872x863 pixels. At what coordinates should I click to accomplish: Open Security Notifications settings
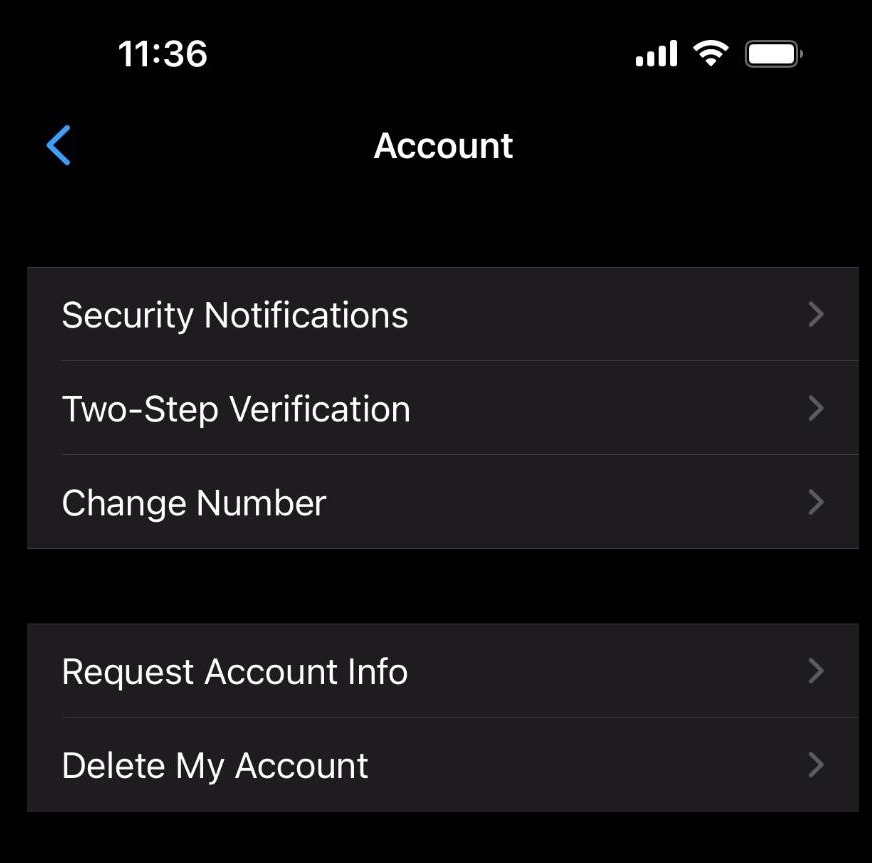coord(442,315)
